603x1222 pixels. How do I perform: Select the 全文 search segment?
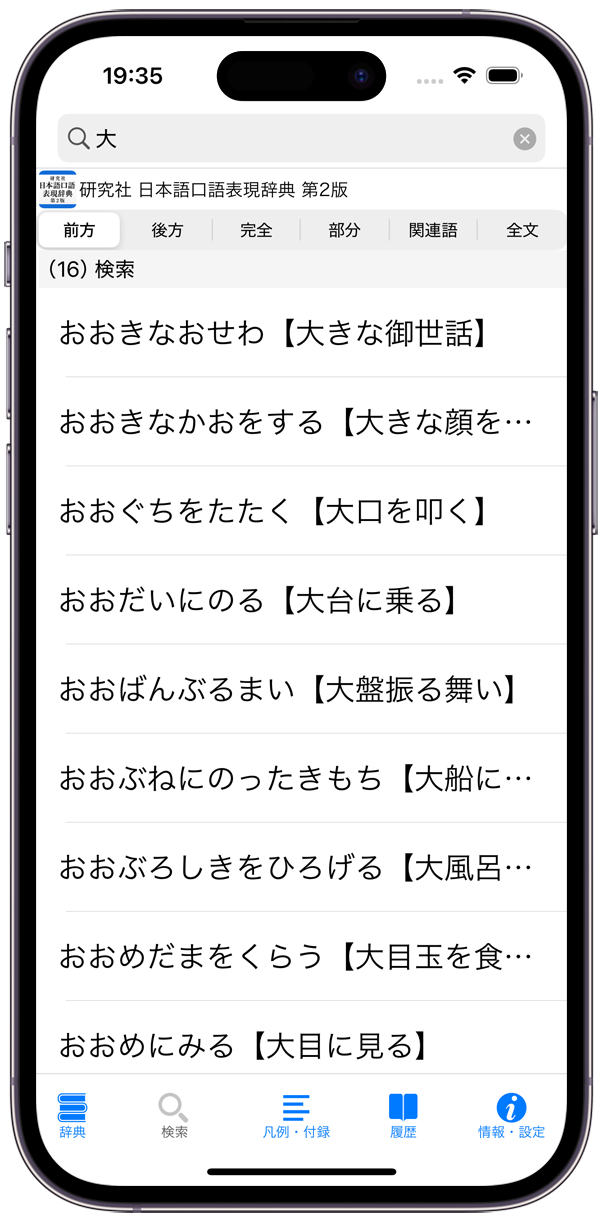pyautogui.click(x=522, y=230)
